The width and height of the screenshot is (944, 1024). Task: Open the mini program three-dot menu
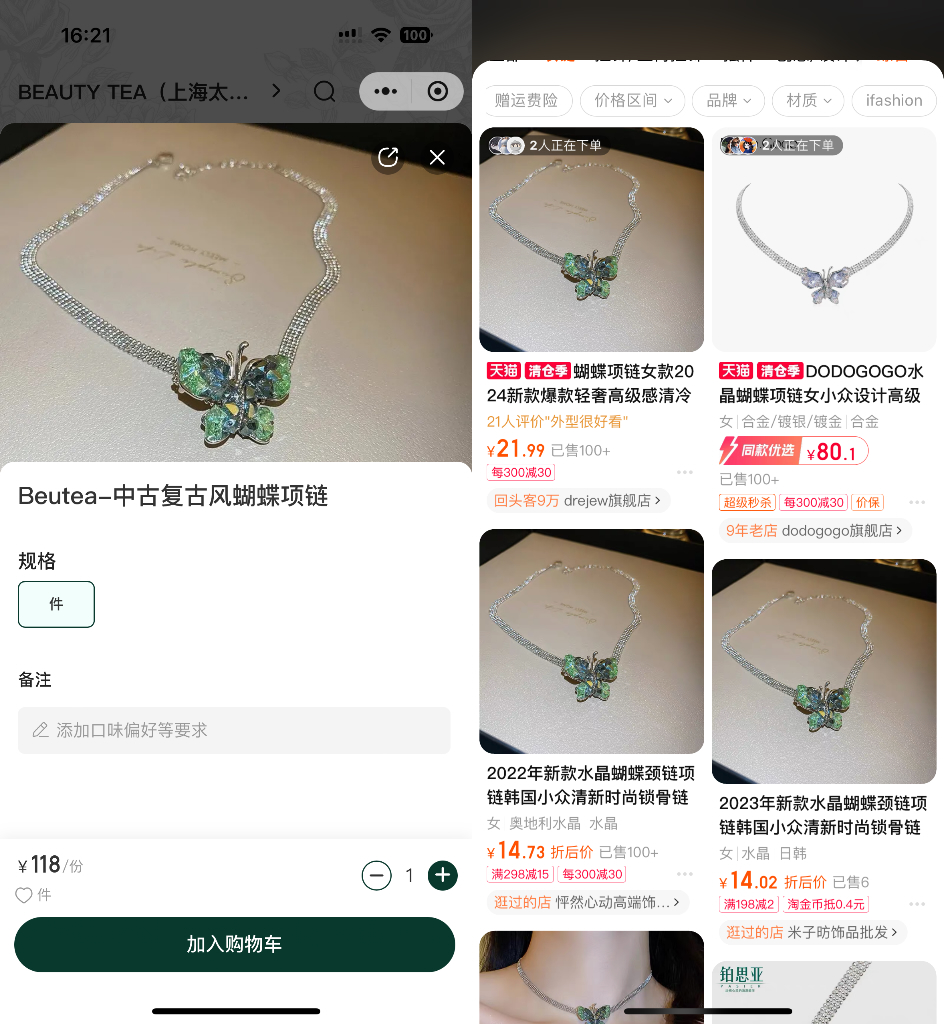(x=385, y=92)
